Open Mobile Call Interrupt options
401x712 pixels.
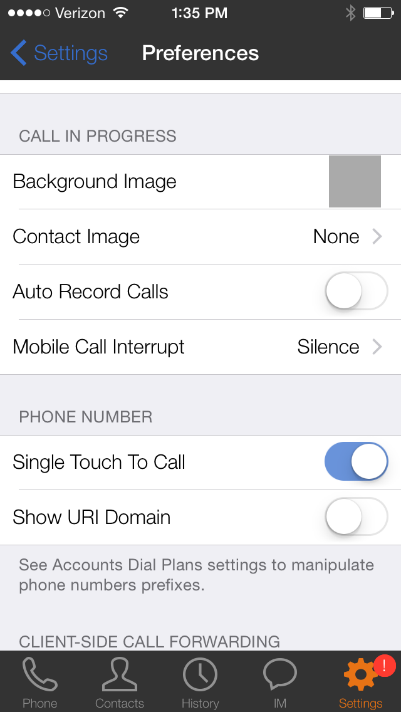[200, 347]
